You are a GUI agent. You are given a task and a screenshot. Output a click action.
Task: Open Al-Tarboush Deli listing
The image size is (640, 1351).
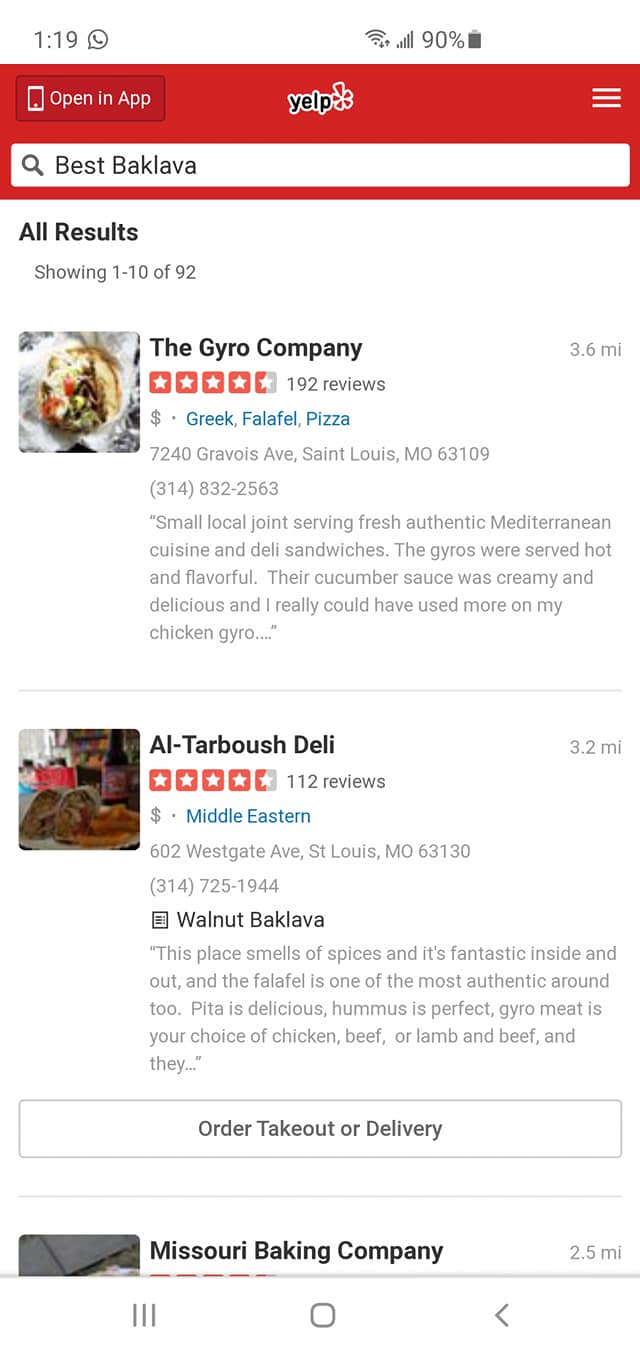(x=242, y=745)
